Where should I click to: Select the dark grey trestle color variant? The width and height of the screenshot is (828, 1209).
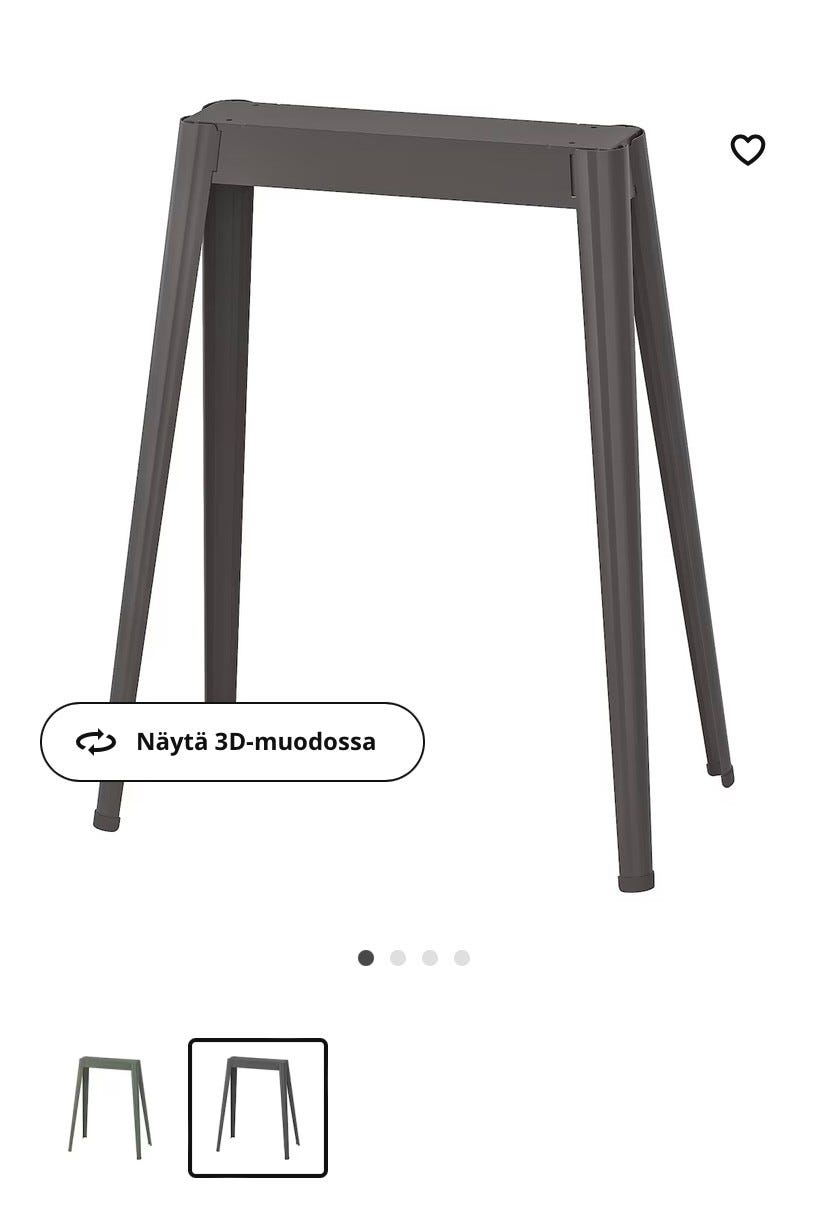(x=258, y=1107)
